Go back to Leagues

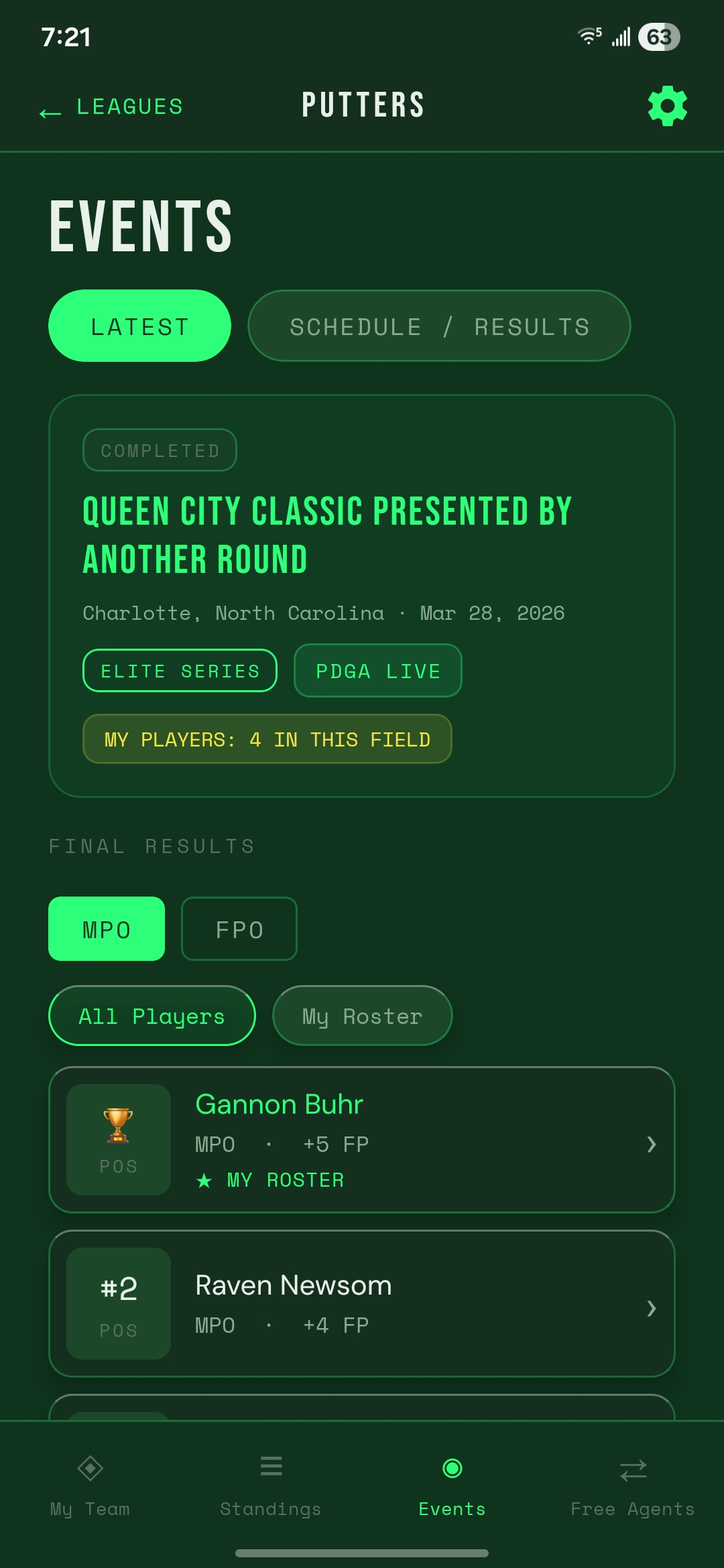point(111,107)
